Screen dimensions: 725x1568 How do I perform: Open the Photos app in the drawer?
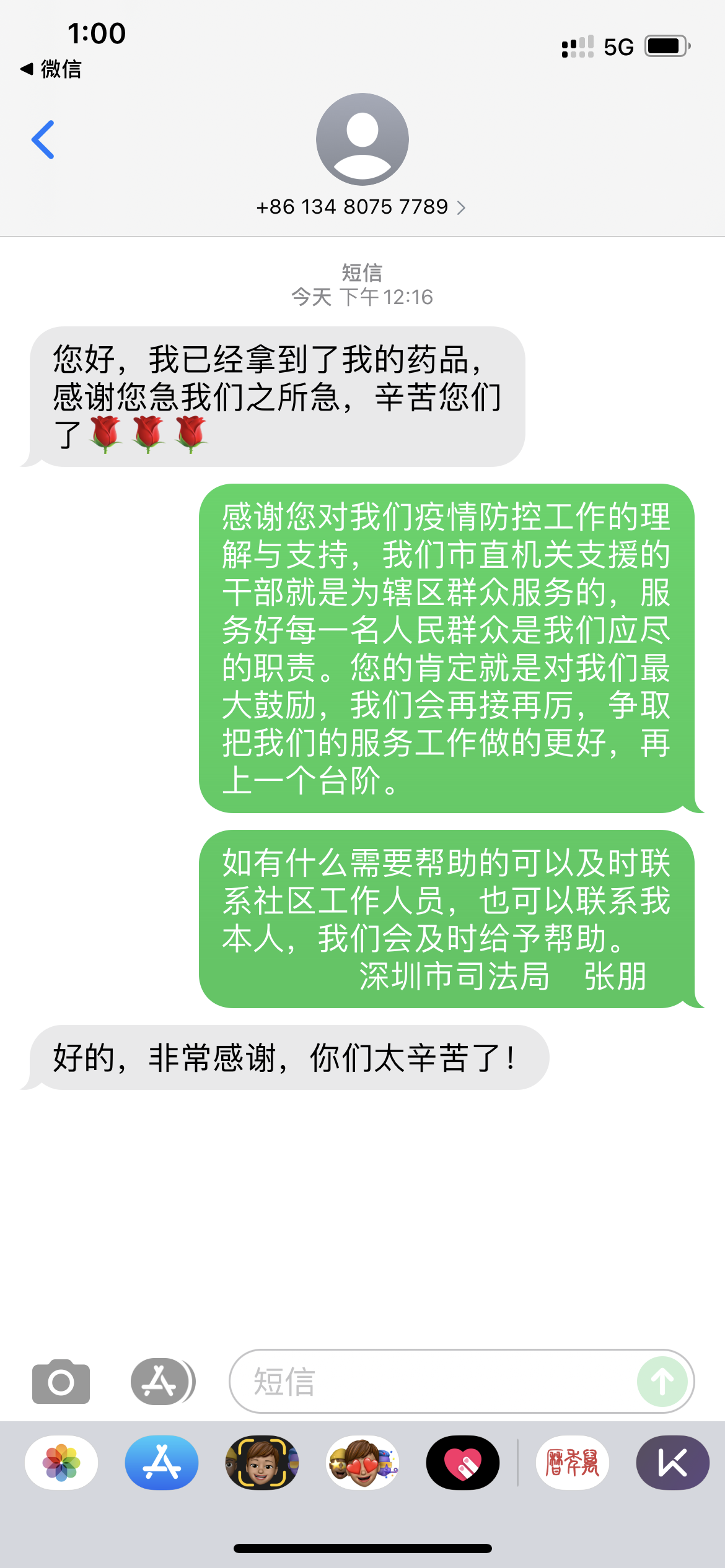point(61,1463)
